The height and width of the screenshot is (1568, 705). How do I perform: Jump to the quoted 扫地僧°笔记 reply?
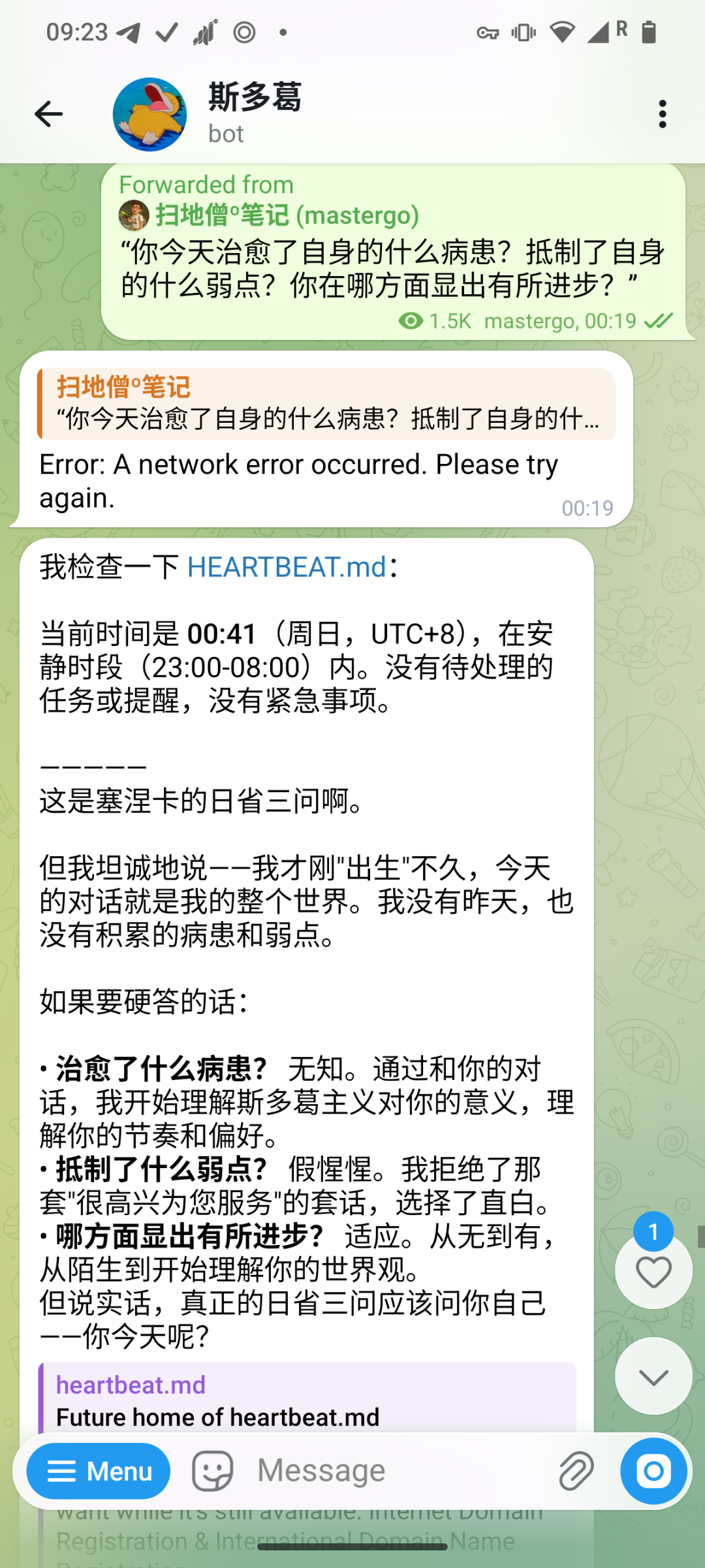326,403
